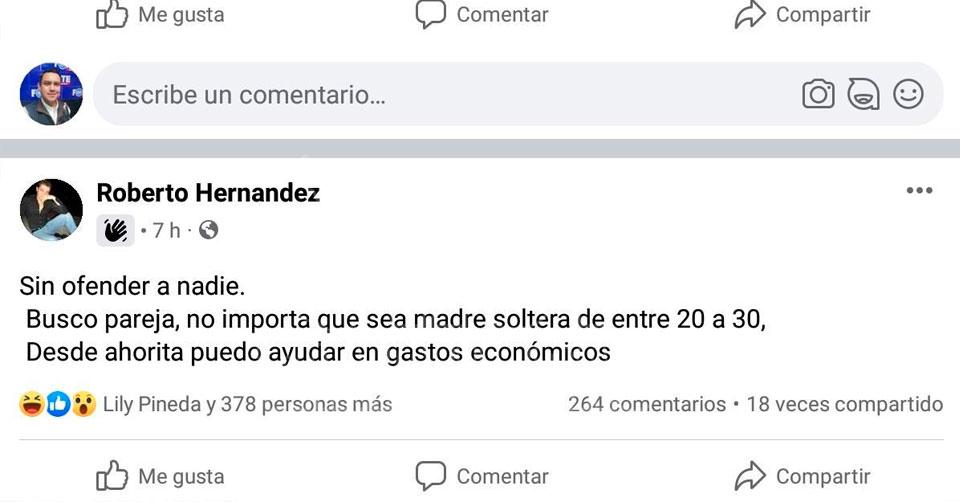
Task: Tap the Escribe un comentario field
Action: [x=440, y=95]
